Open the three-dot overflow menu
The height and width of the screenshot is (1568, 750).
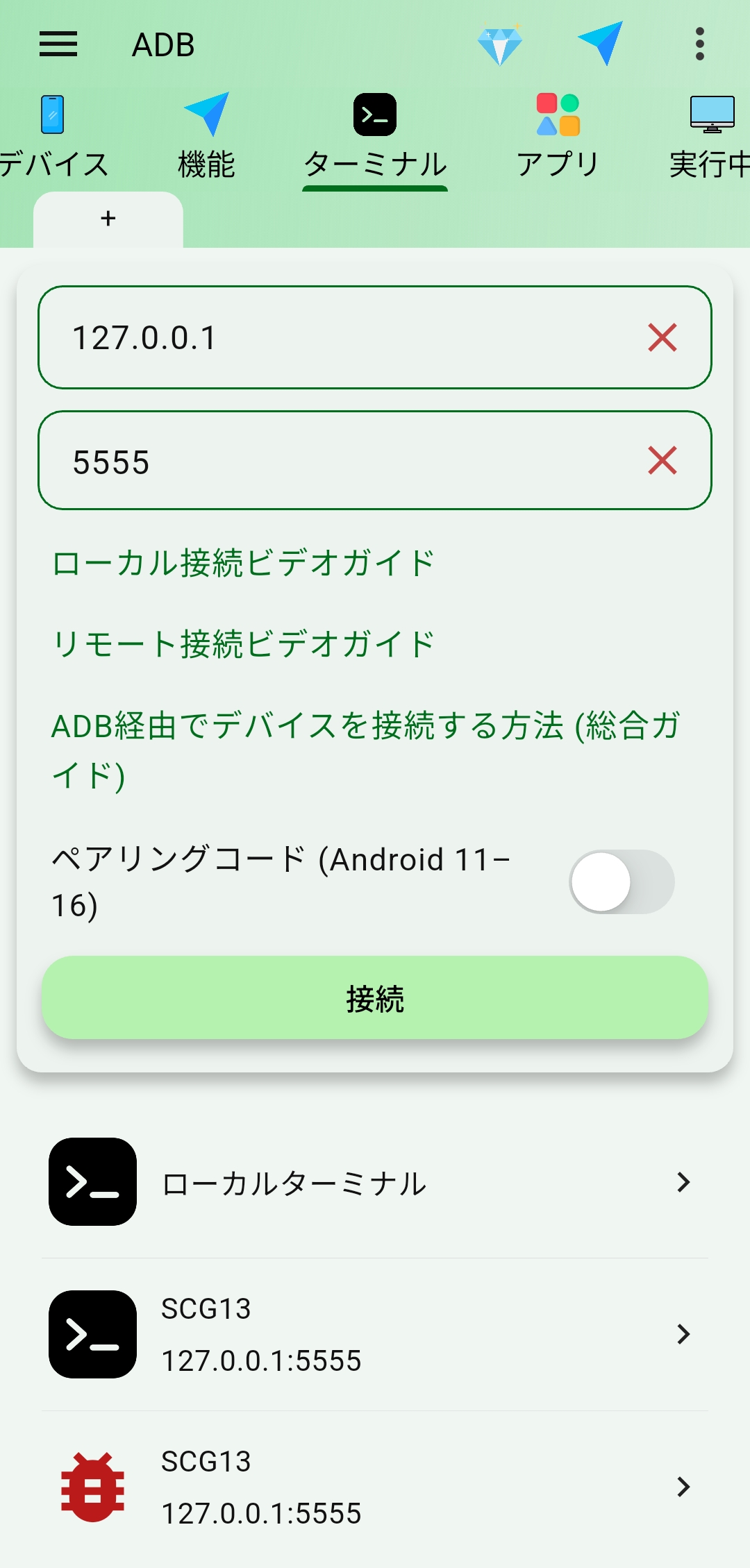699,44
